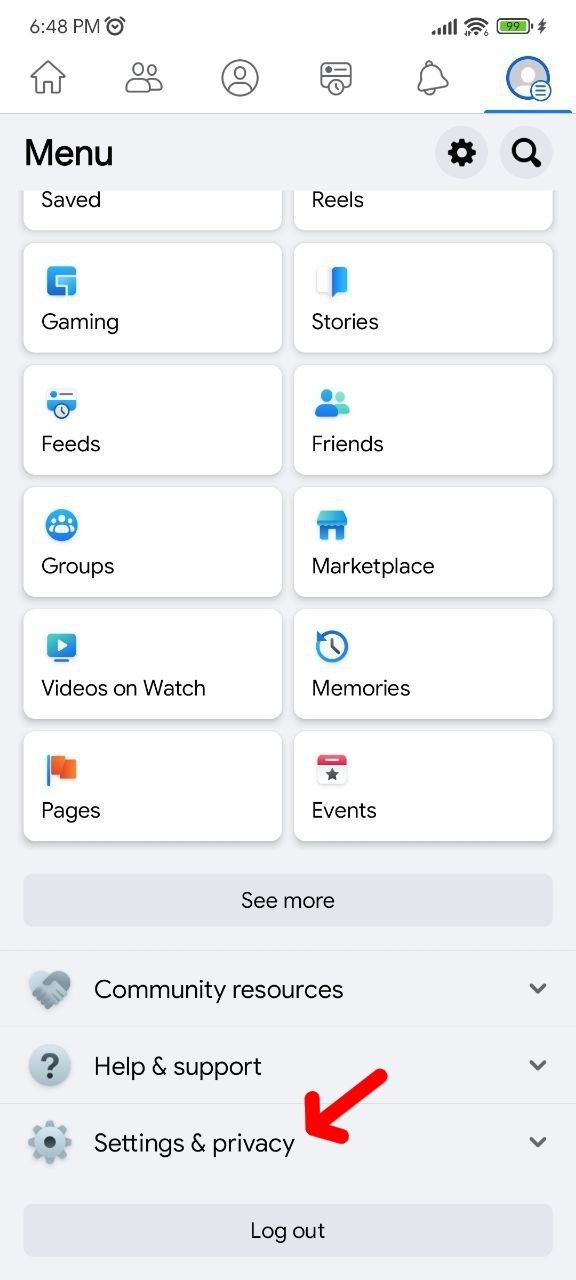Open the Stories shortcut
Screen dimensions: 576x1280
coord(423,298)
